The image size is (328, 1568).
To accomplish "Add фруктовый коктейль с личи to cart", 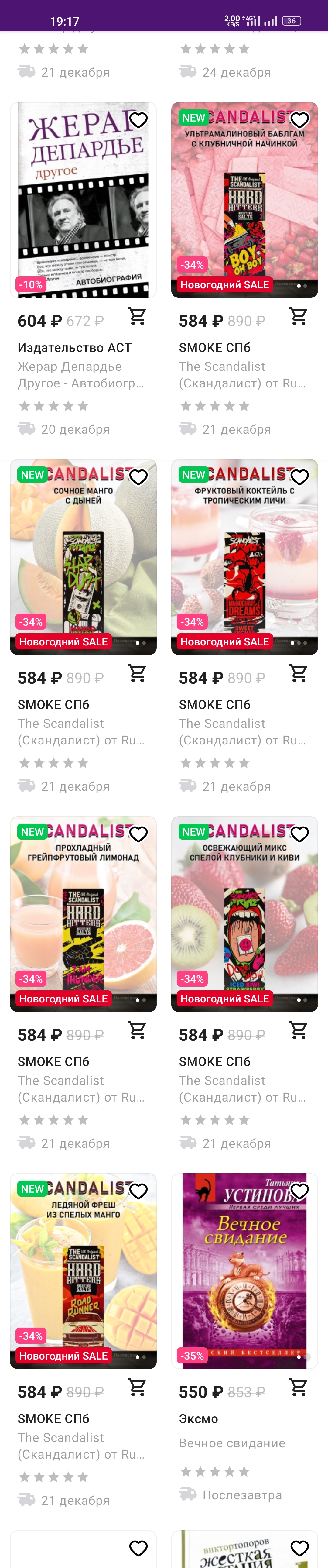I will (298, 673).
